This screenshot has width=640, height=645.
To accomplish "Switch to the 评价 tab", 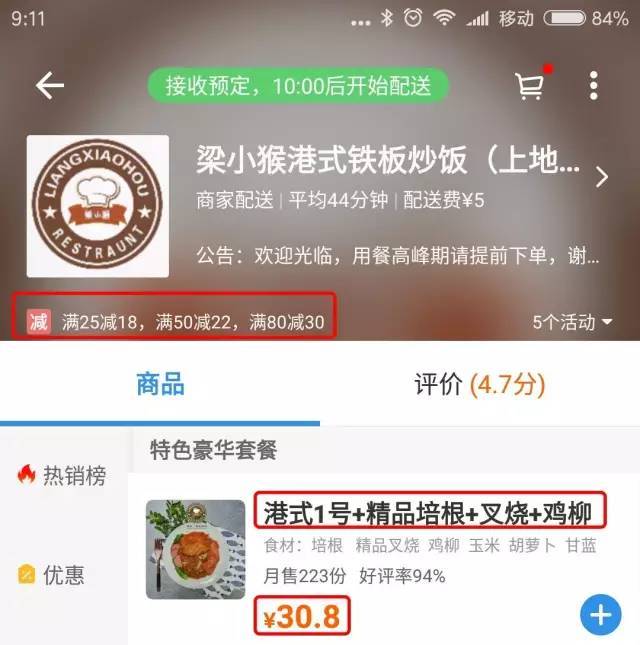I will (x=478, y=385).
